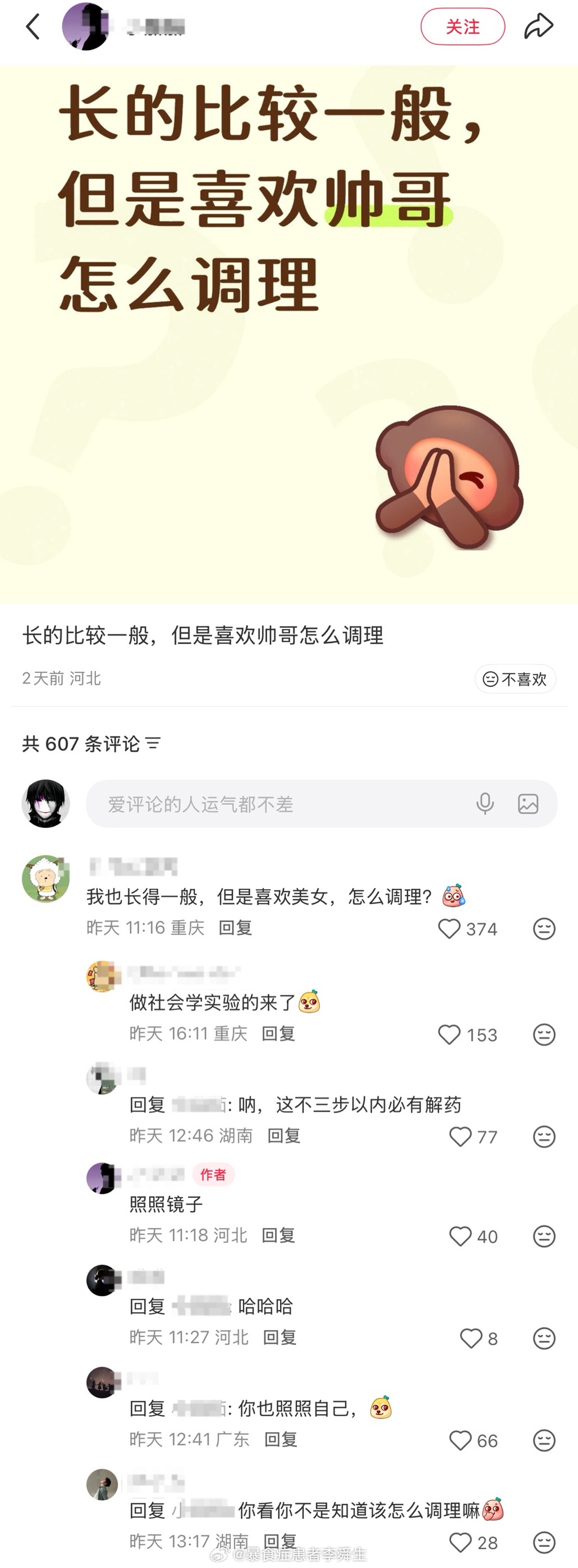
Task: Tap the comment box 爱评论的人运气都不差
Action: pyautogui.click(x=274, y=804)
